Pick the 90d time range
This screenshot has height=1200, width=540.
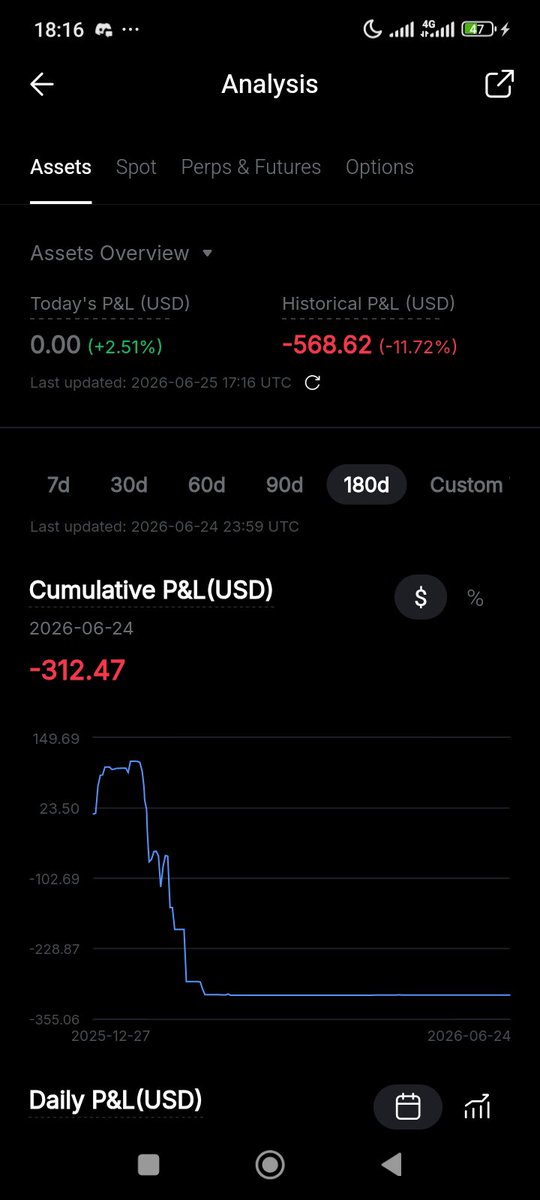point(284,485)
